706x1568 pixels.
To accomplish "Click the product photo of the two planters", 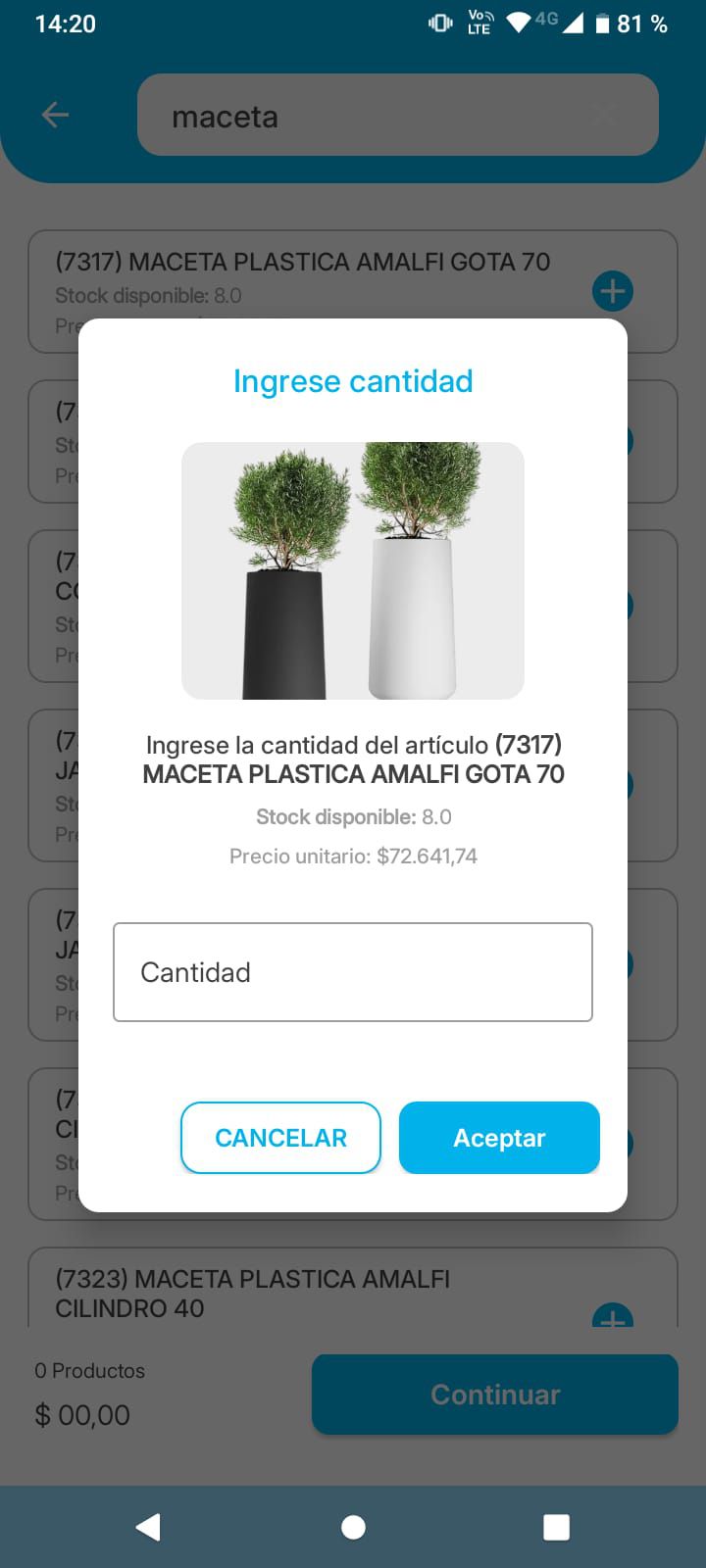I will point(353,571).
